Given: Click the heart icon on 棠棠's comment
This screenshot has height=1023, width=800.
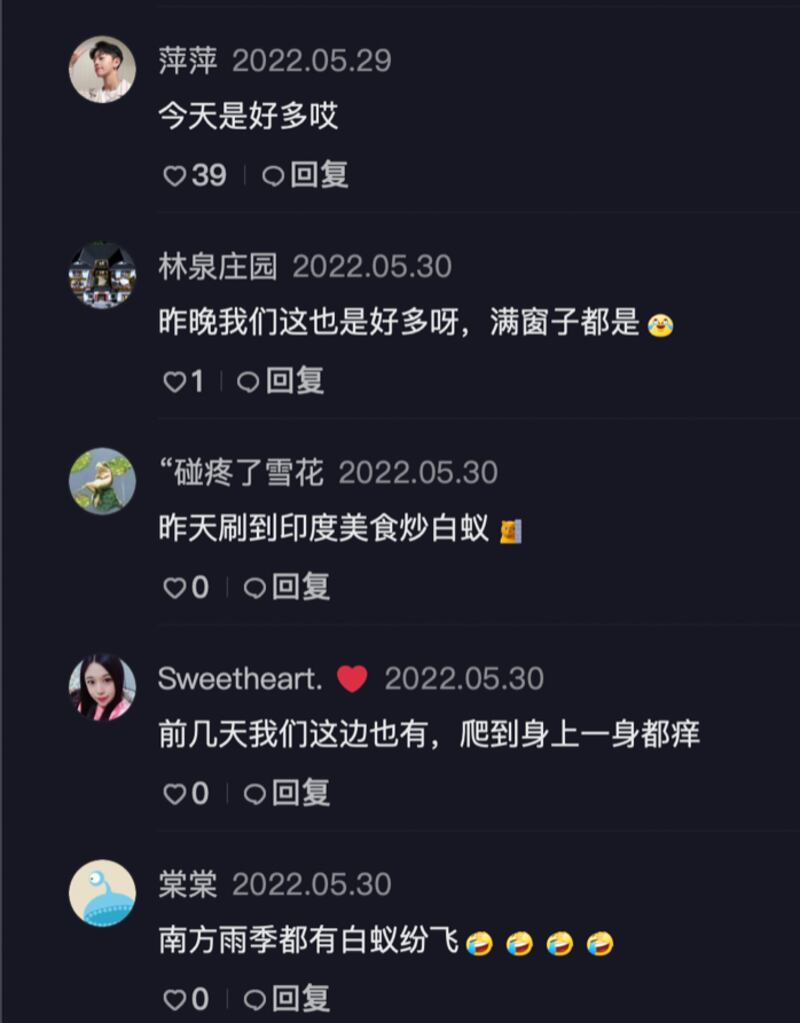Looking at the screenshot, I should (174, 996).
